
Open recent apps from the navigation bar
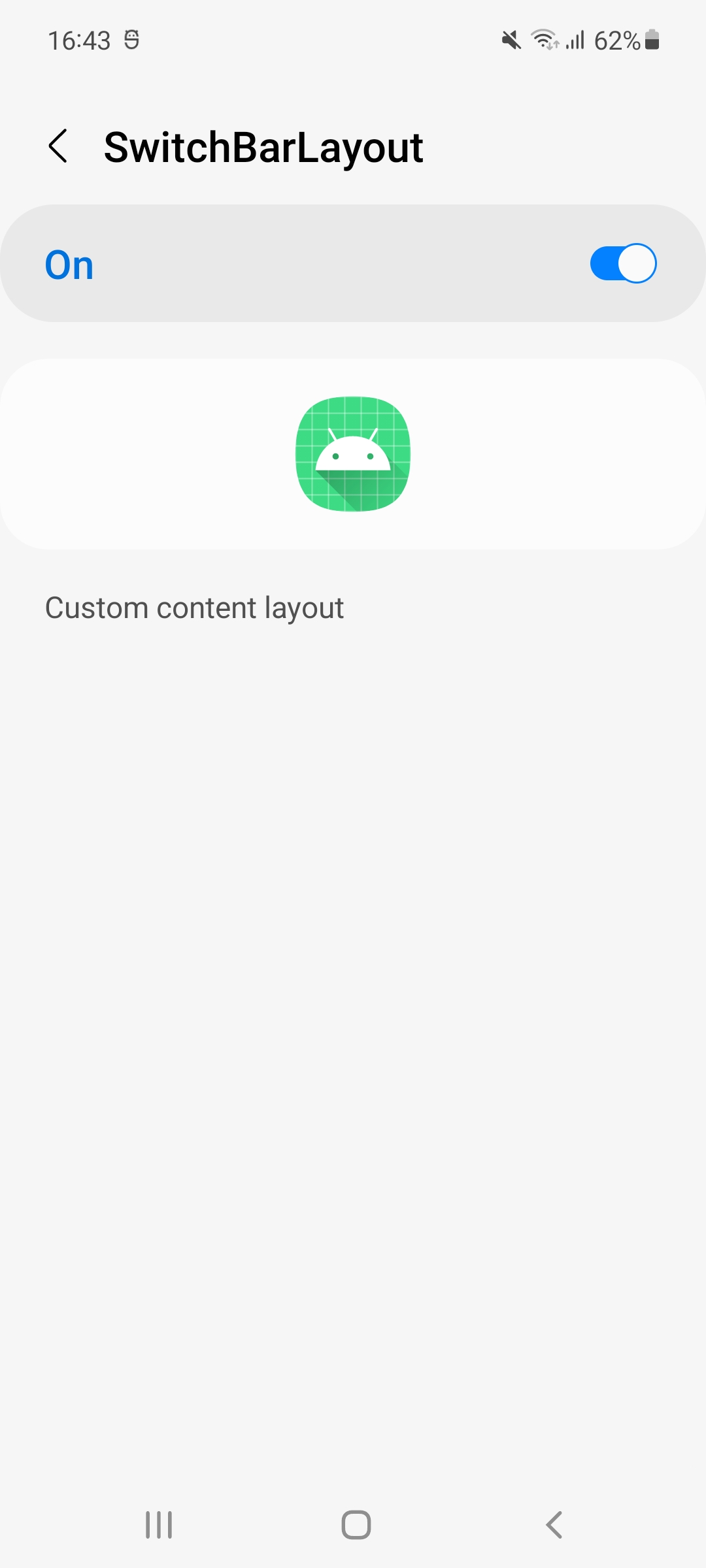pyautogui.click(x=159, y=1525)
